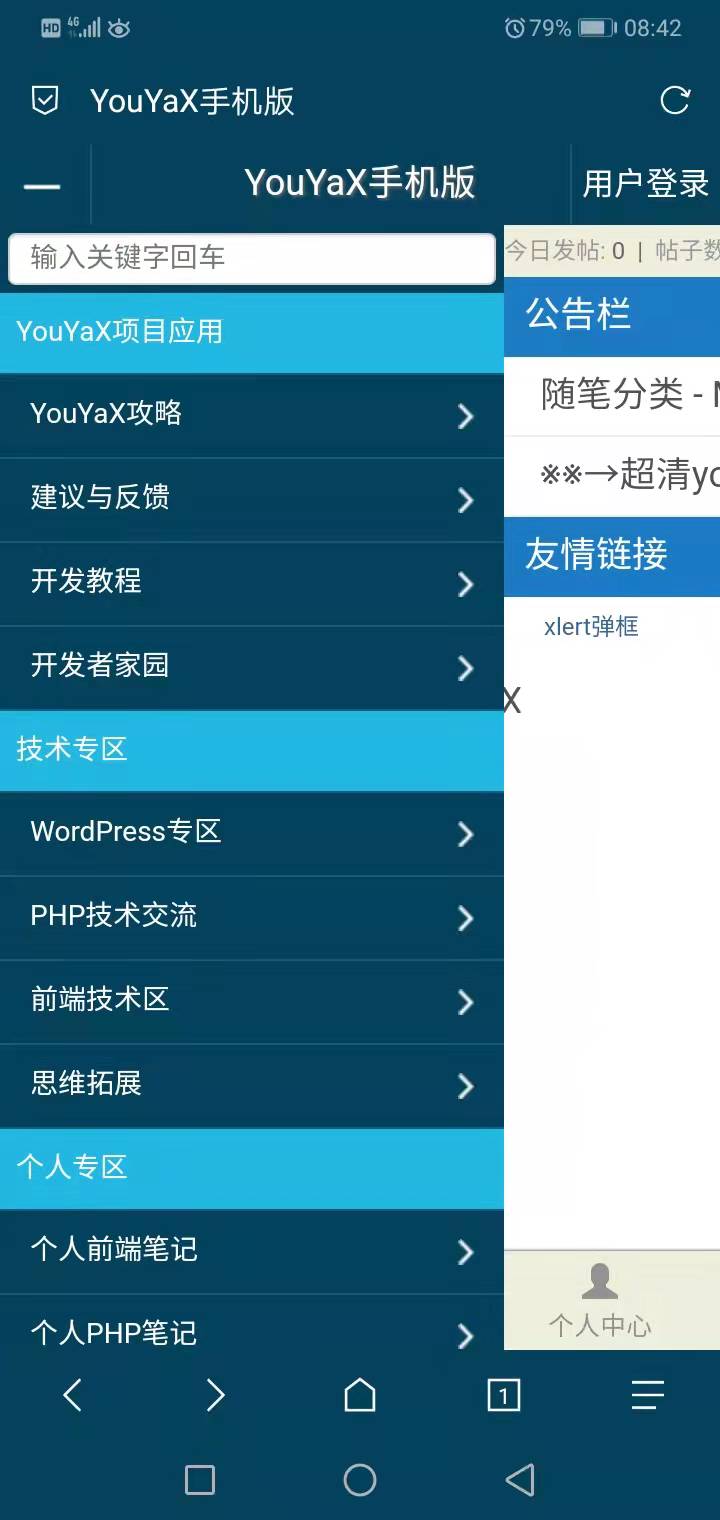Open 开发者家园
This screenshot has width=720, height=1520.
pyautogui.click(x=252, y=667)
